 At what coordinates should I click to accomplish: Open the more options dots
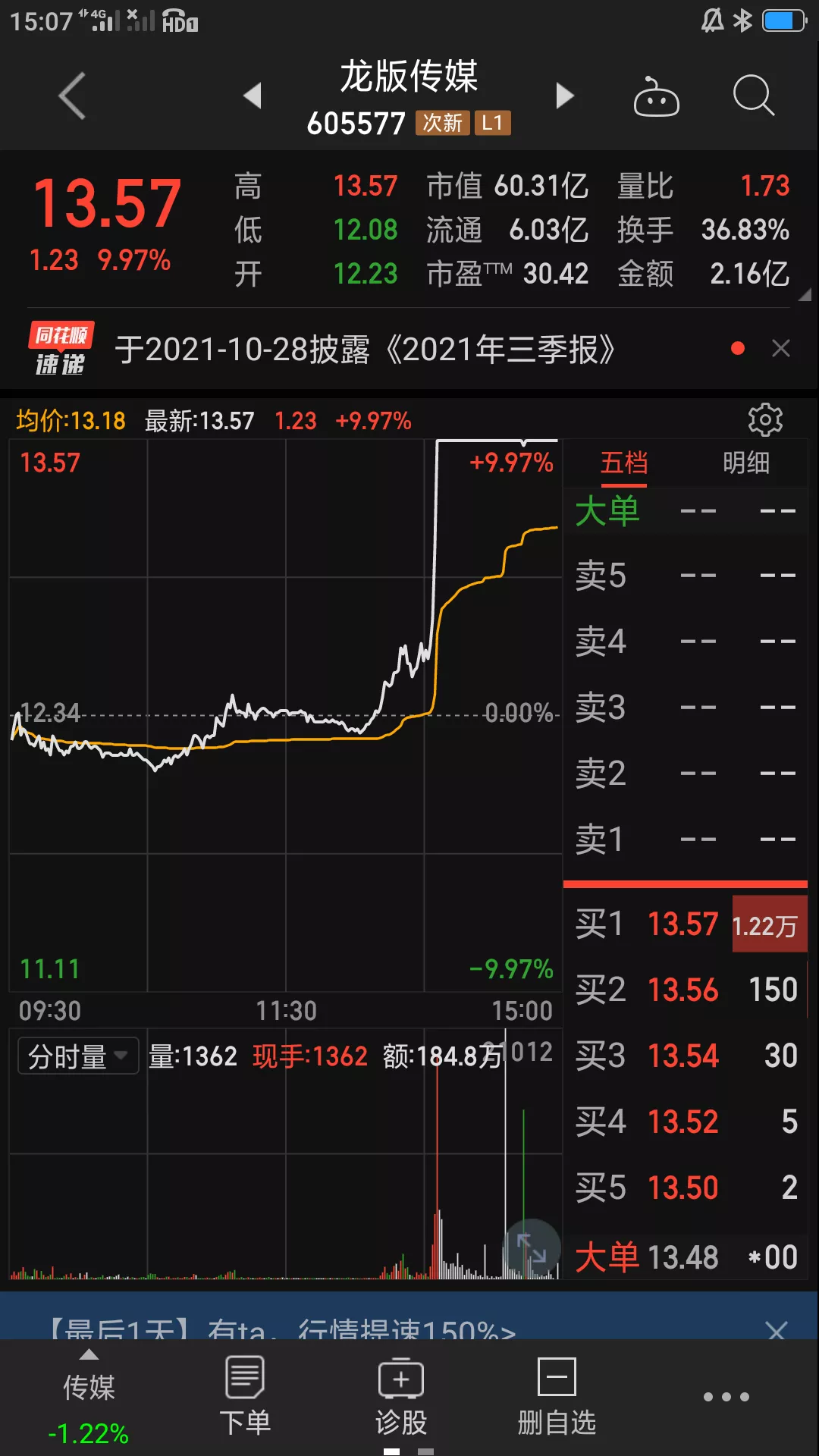coord(726,1396)
